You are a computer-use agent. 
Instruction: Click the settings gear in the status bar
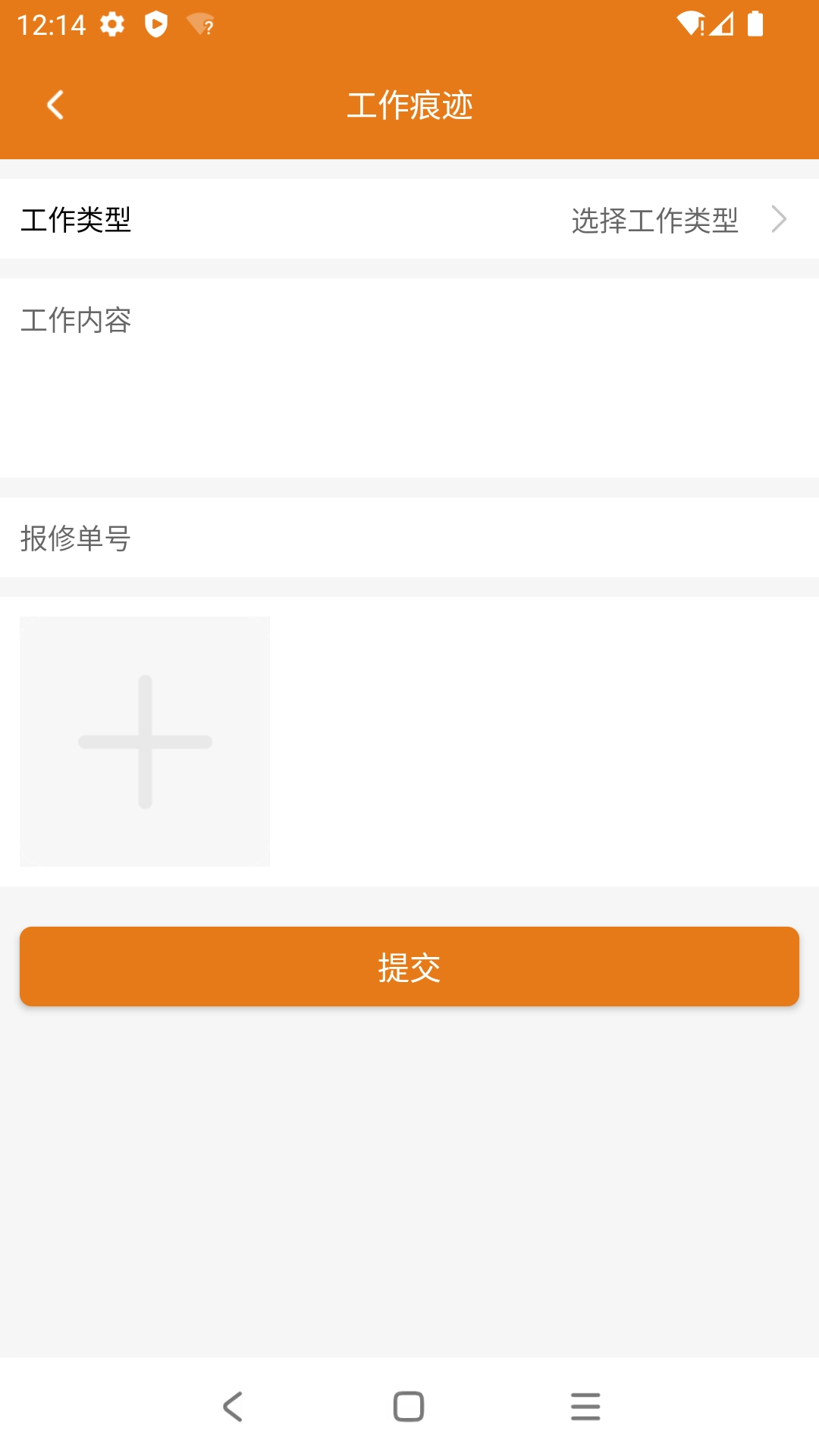pyautogui.click(x=111, y=25)
